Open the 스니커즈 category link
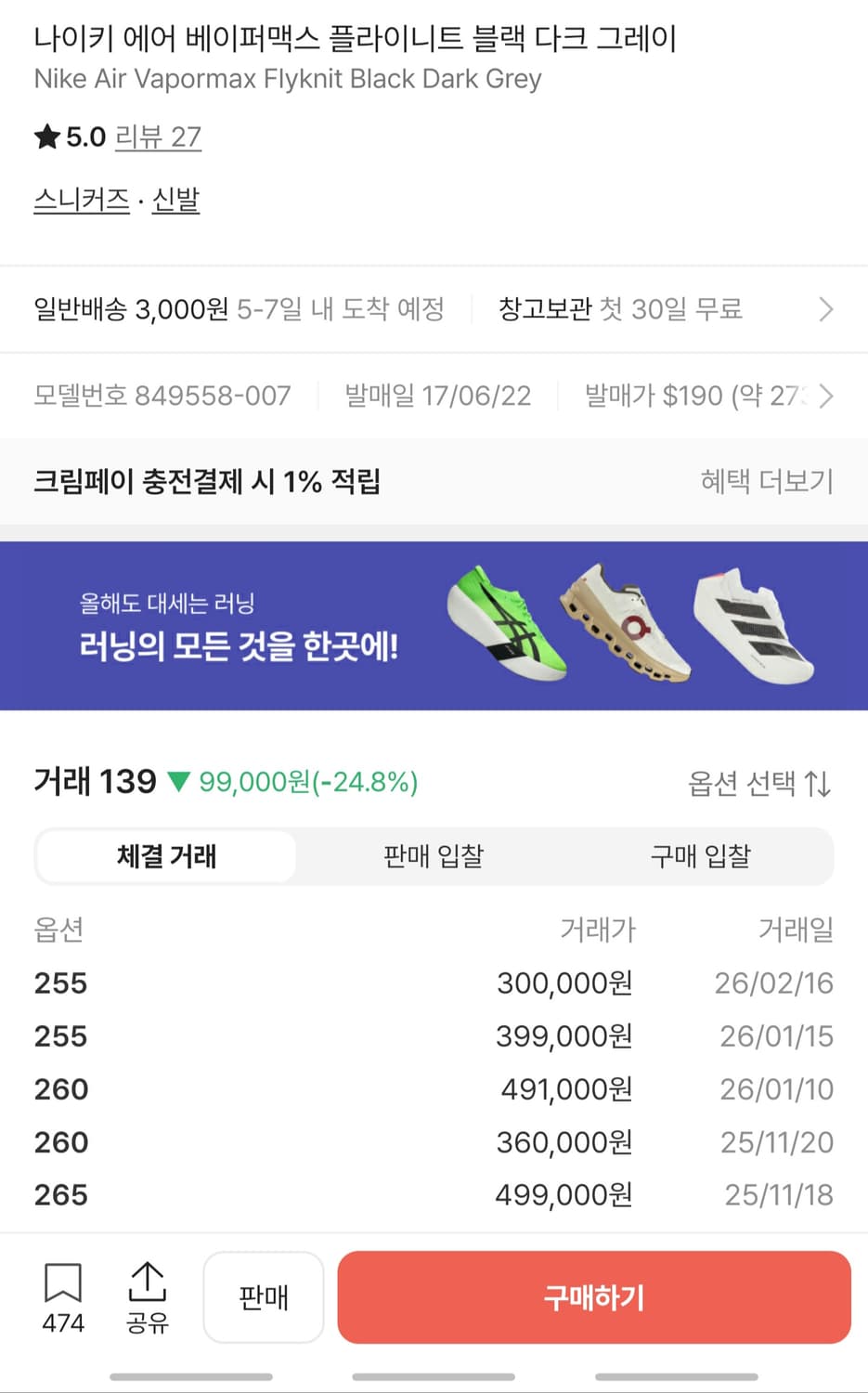The width and height of the screenshot is (868, 1393). (81, 199)
